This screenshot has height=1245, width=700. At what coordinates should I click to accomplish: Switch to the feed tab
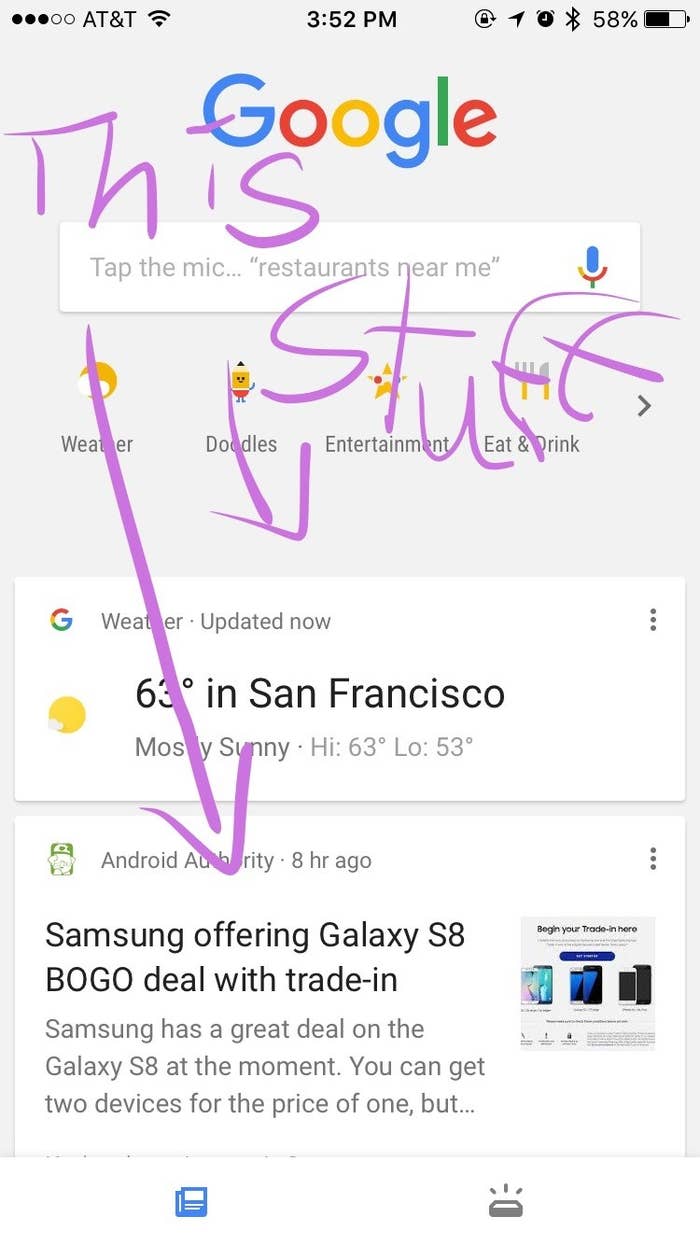[x=191, y=1201]
